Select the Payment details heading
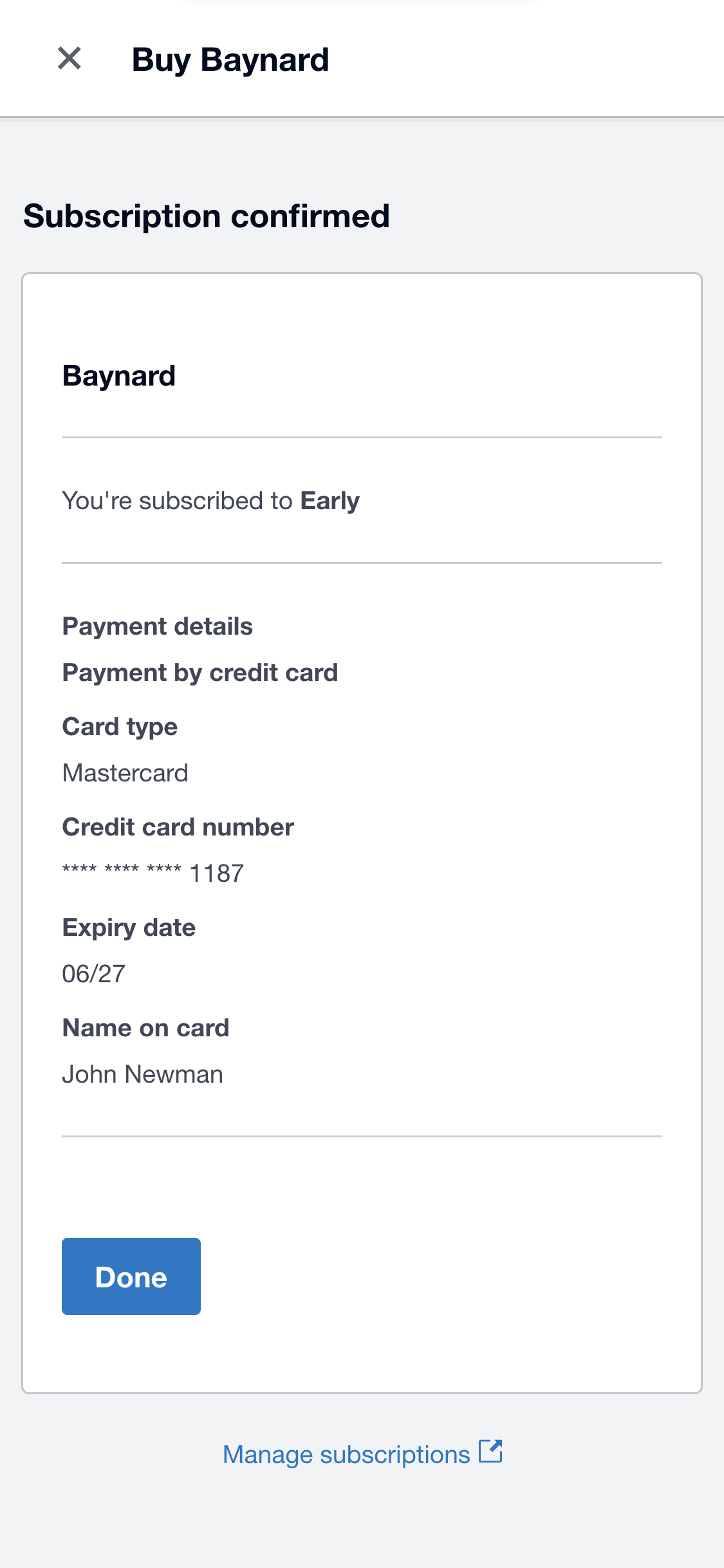The image size is (724, 1568). [x=158, y=625]
